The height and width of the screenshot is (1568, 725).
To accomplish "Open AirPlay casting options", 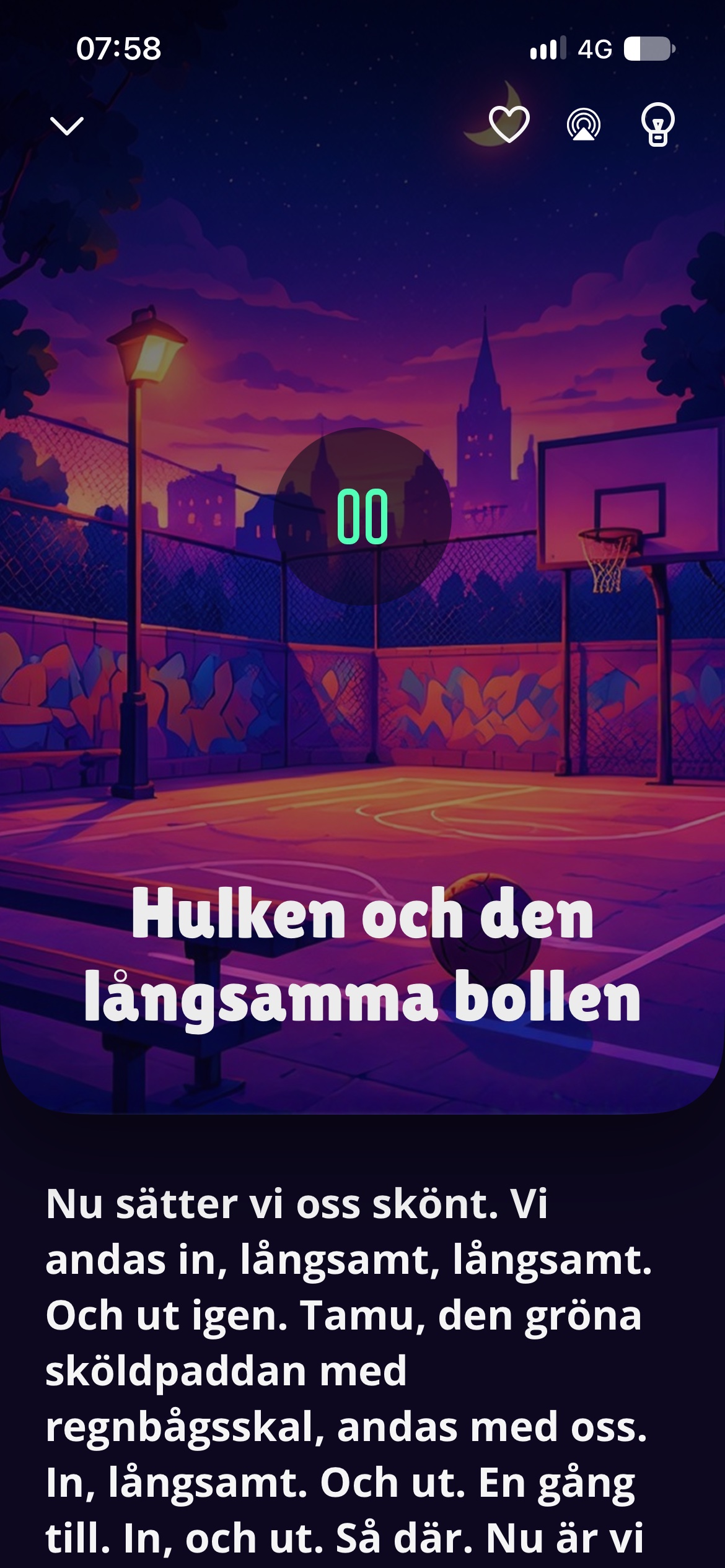I will 584,124.
